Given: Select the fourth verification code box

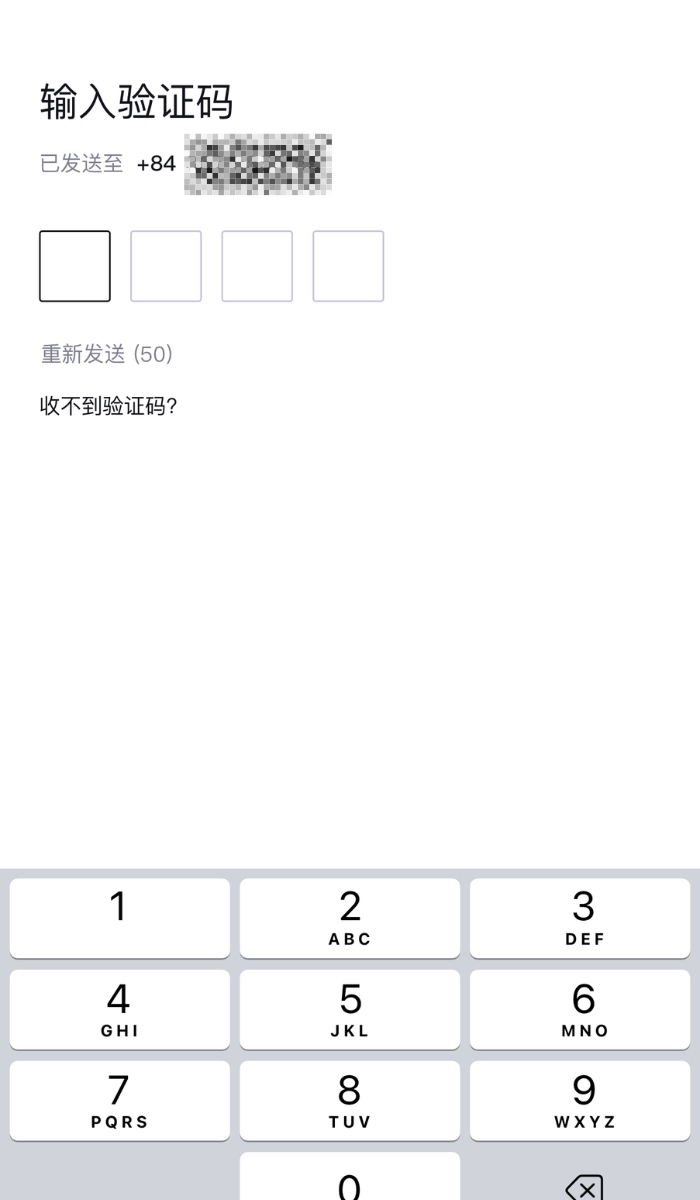Looking at the screenshot, I should (348, 266).
